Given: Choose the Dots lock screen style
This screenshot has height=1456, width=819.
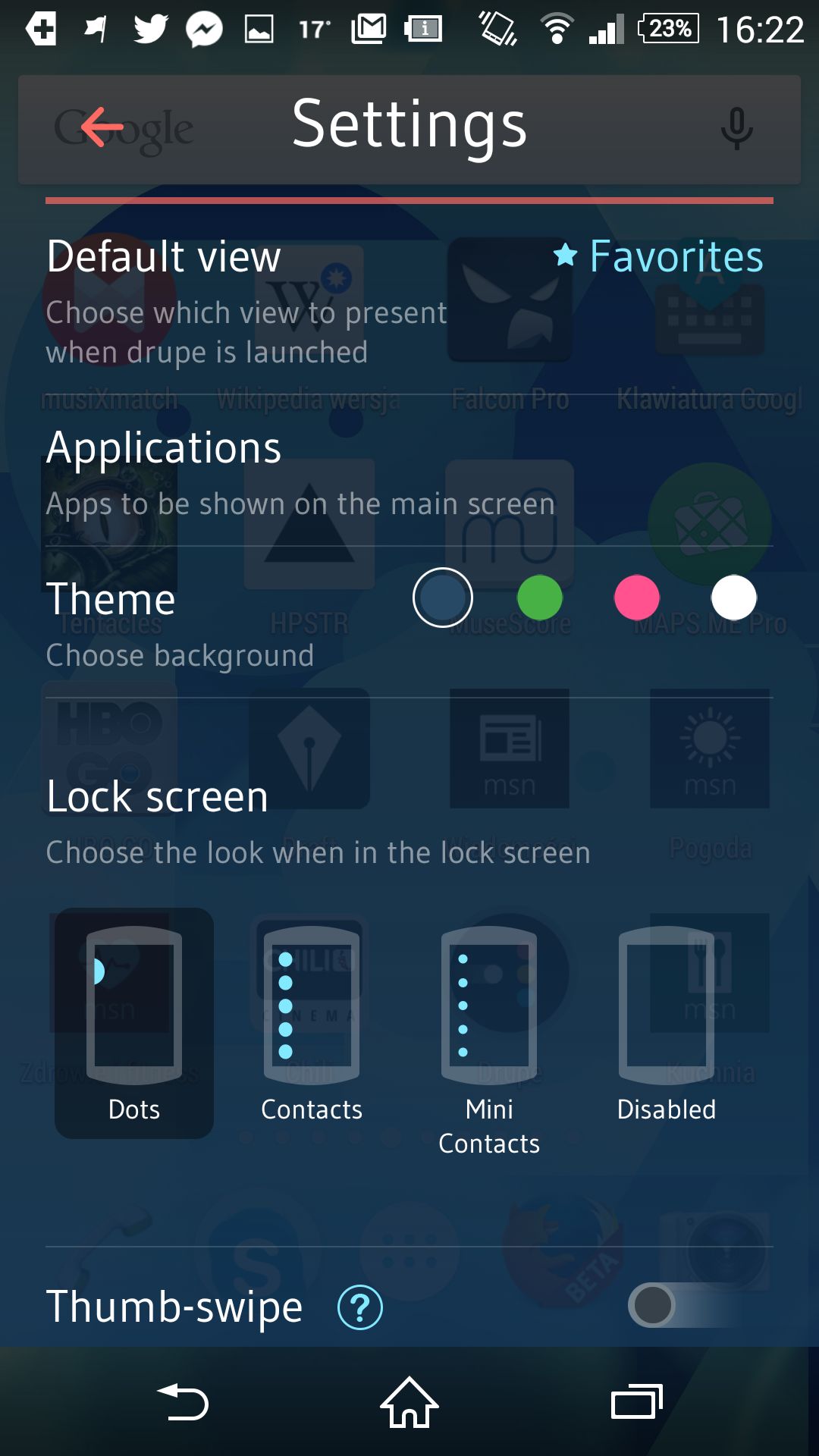Looking at the screenshot, I should (134, 1023).
